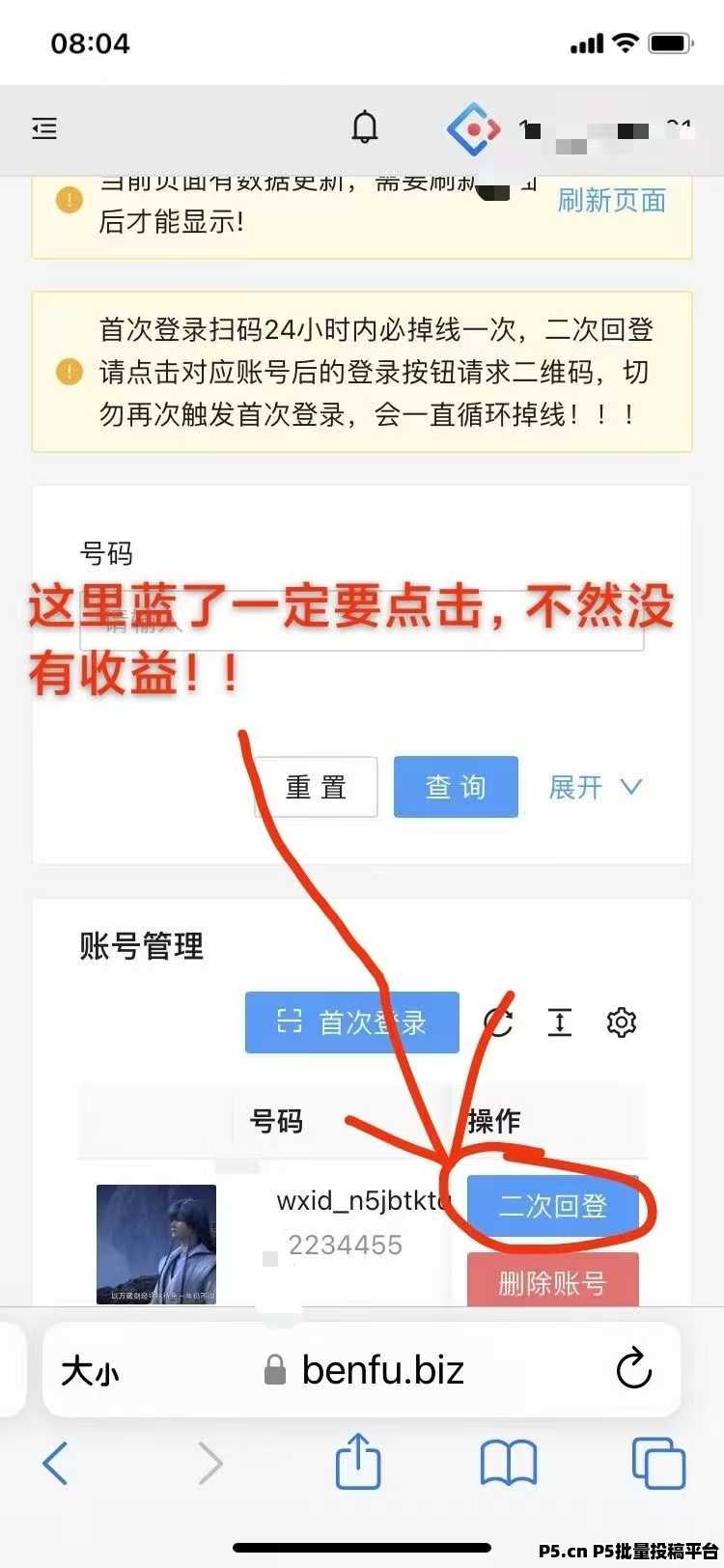Image resolution: width=724 pixels, height=1568 pixels.
Task: Open table density settings icon
Action: (x=560, y=1022)
